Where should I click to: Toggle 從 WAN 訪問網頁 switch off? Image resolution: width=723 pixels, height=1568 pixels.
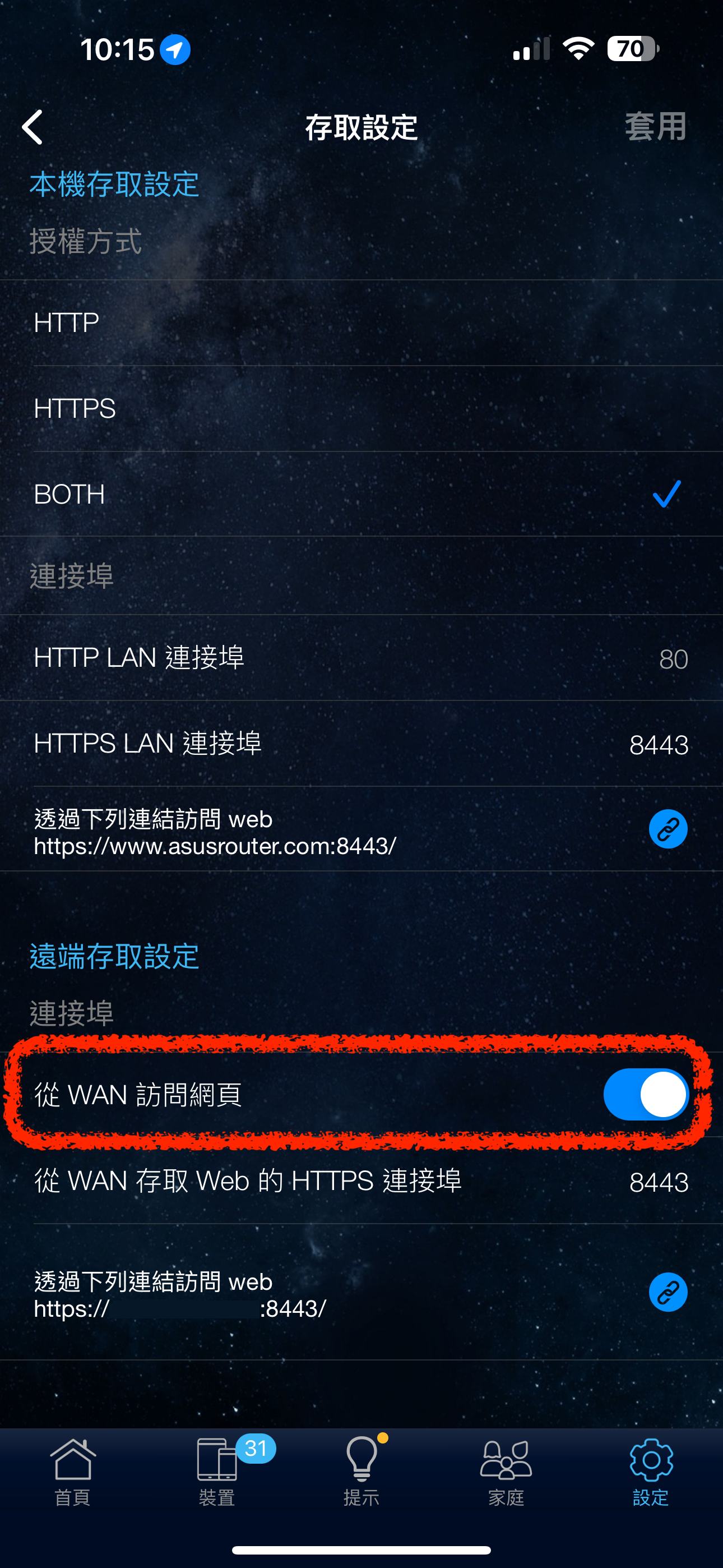646,1095
